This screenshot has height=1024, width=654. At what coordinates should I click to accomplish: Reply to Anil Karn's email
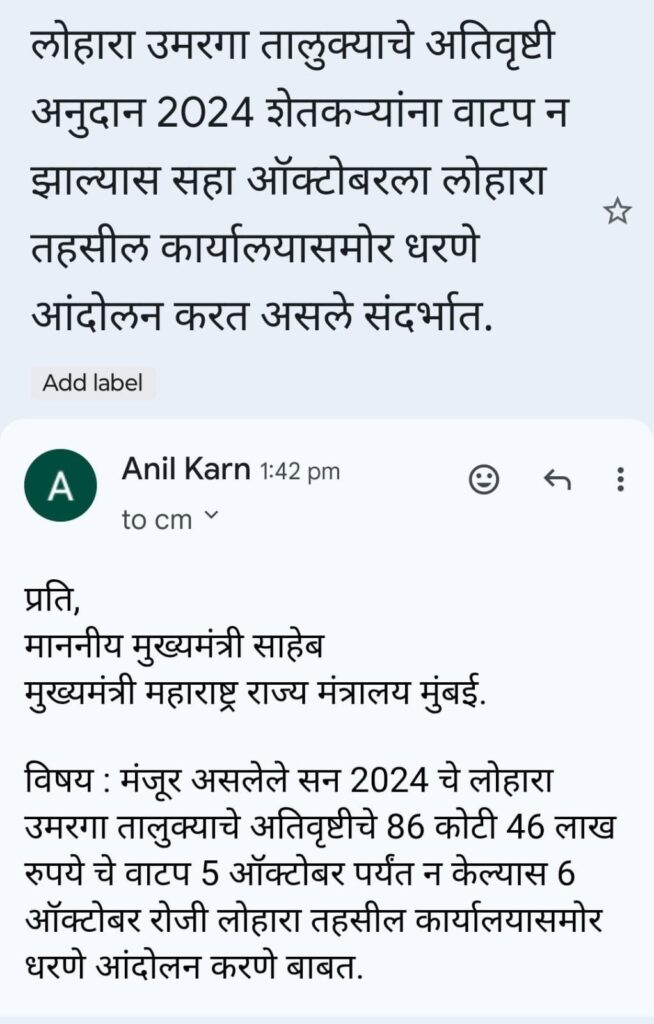pyautogui.click(x=557, y=480)
